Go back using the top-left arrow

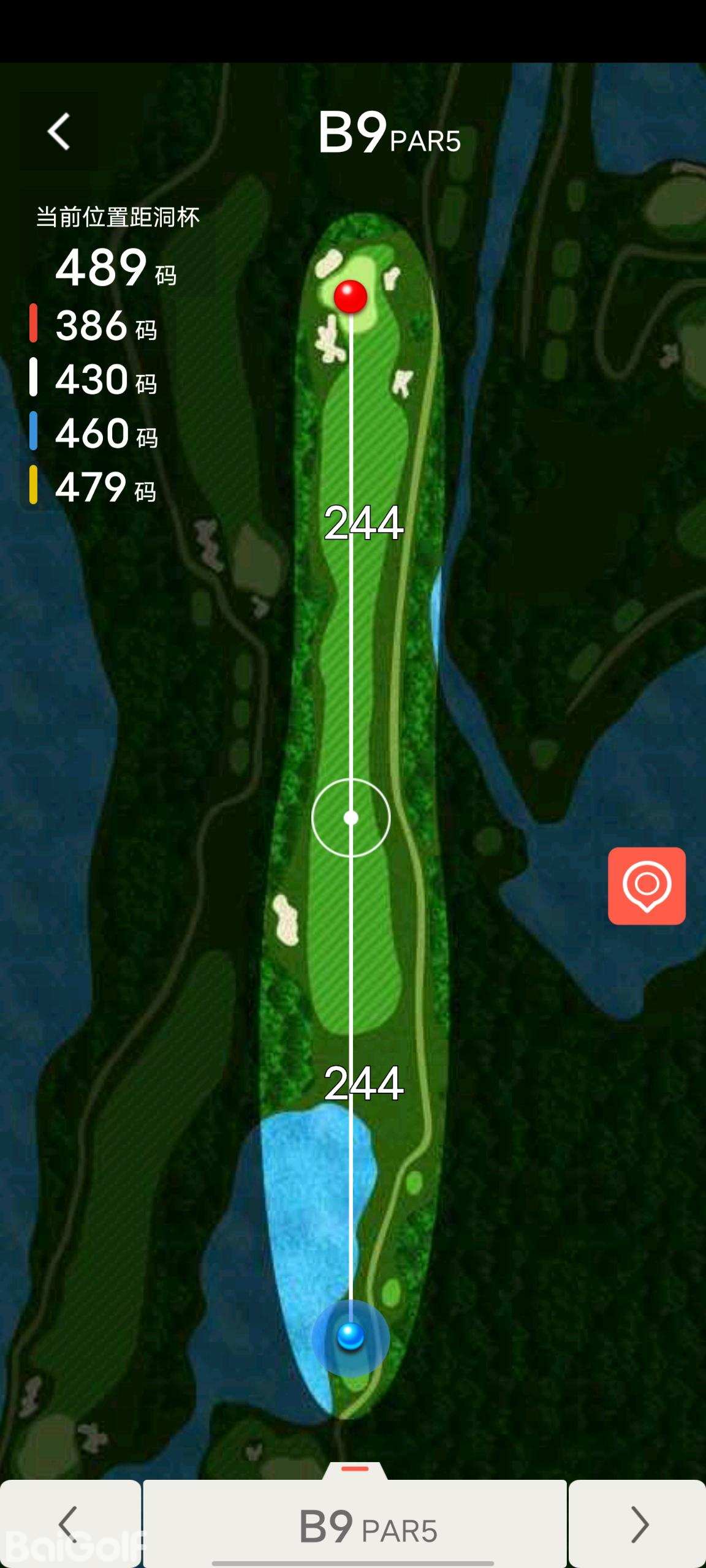coord(59,132)
